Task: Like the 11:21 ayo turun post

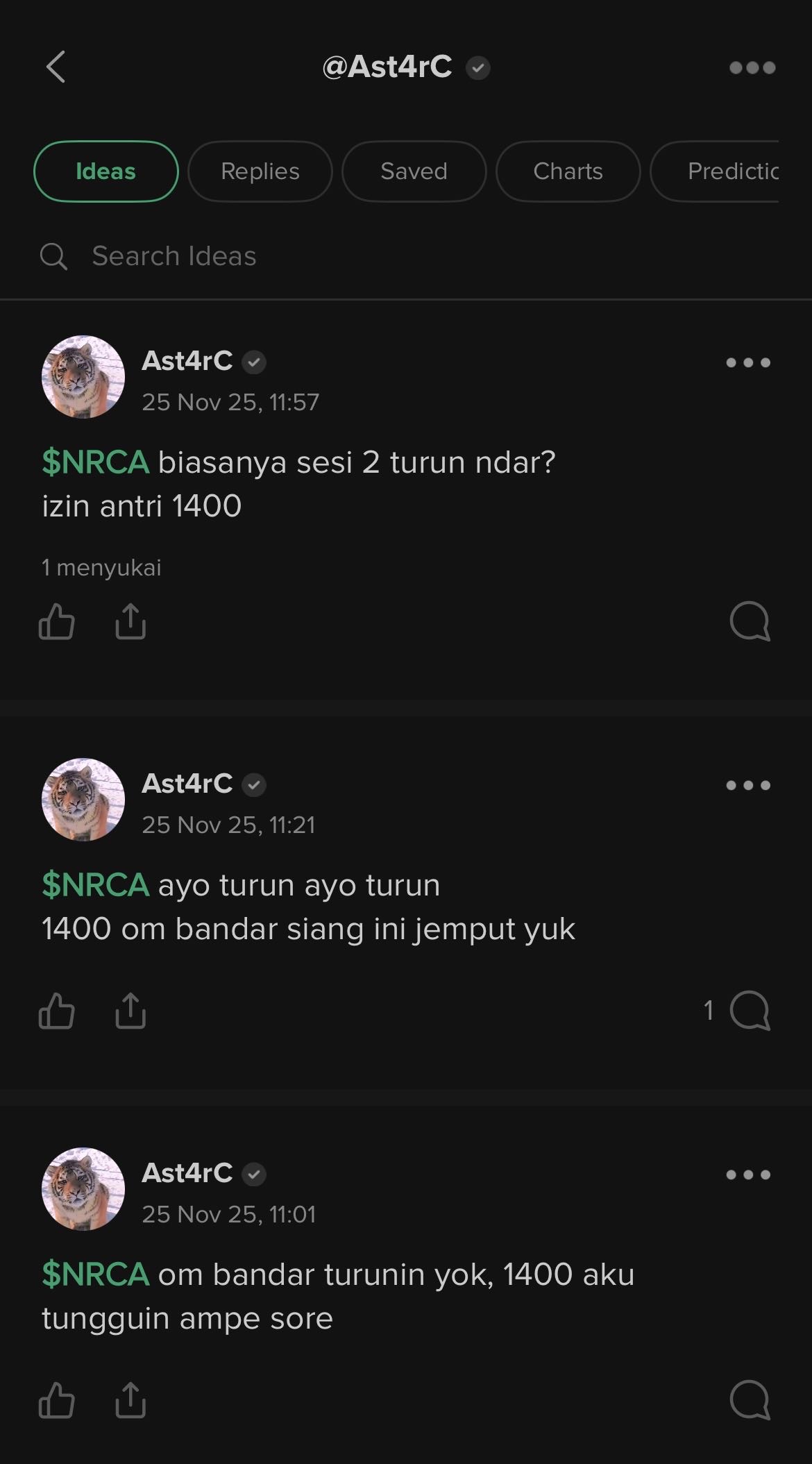Action: tap(56, 1012)
